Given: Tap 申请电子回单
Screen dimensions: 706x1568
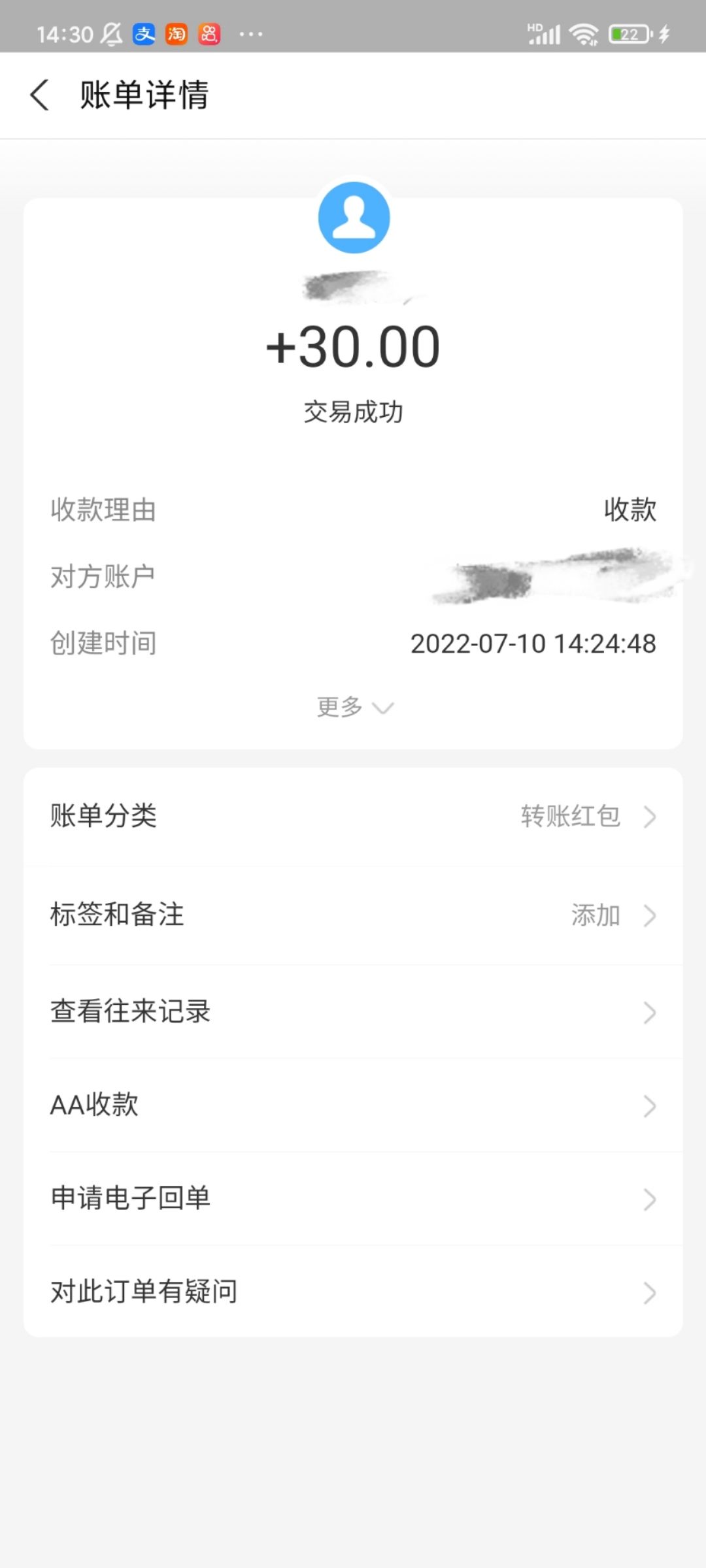Looking at the screenshot, I should [353, 1199].
